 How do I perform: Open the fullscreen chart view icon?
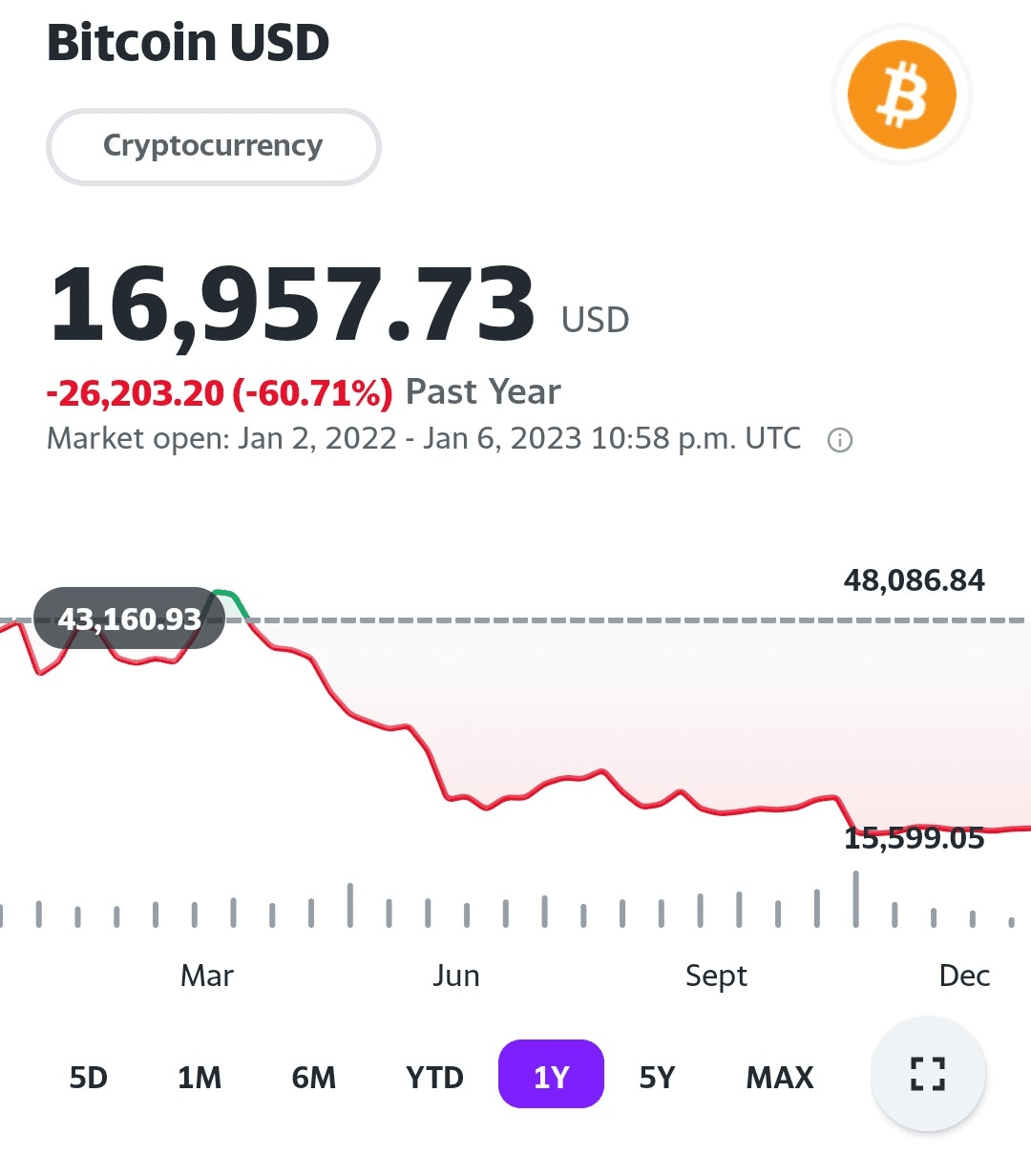click(x=927, y=1075)
